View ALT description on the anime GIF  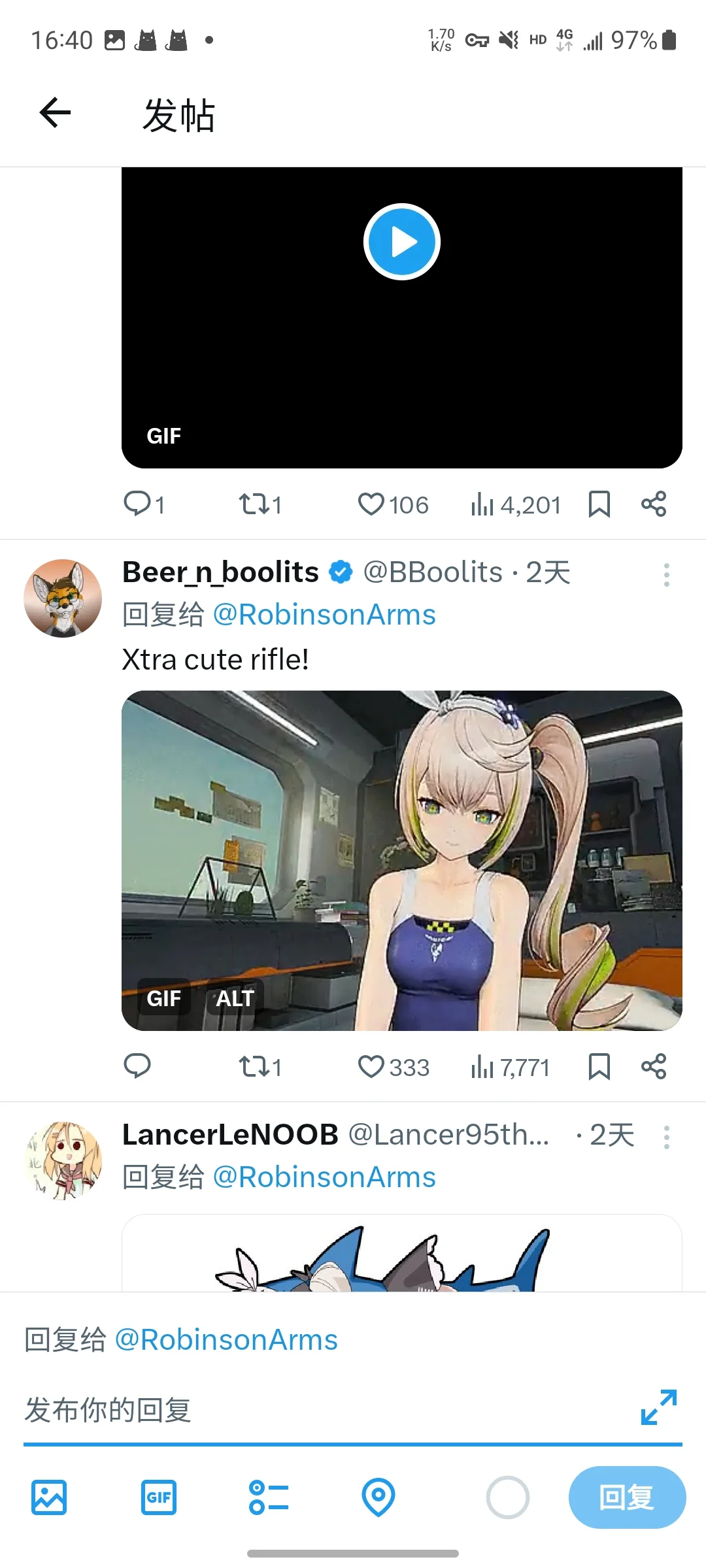coord(235,998)
